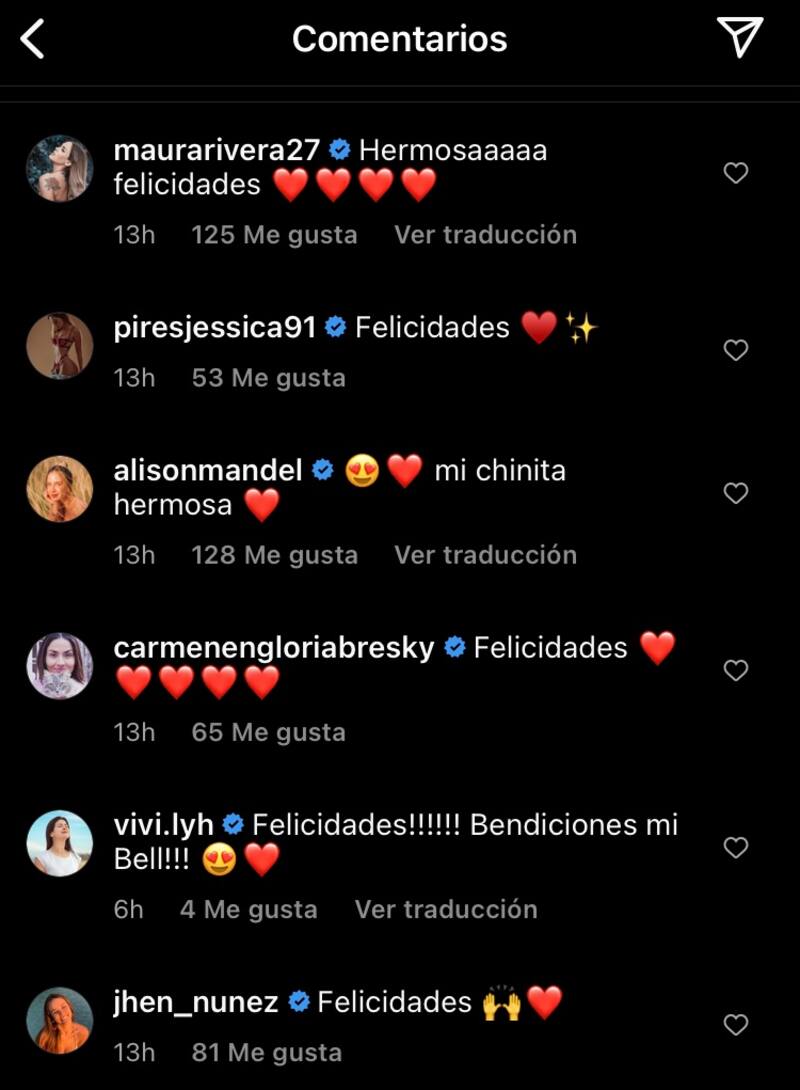Like alisonmandel's comment

point(736,493)
